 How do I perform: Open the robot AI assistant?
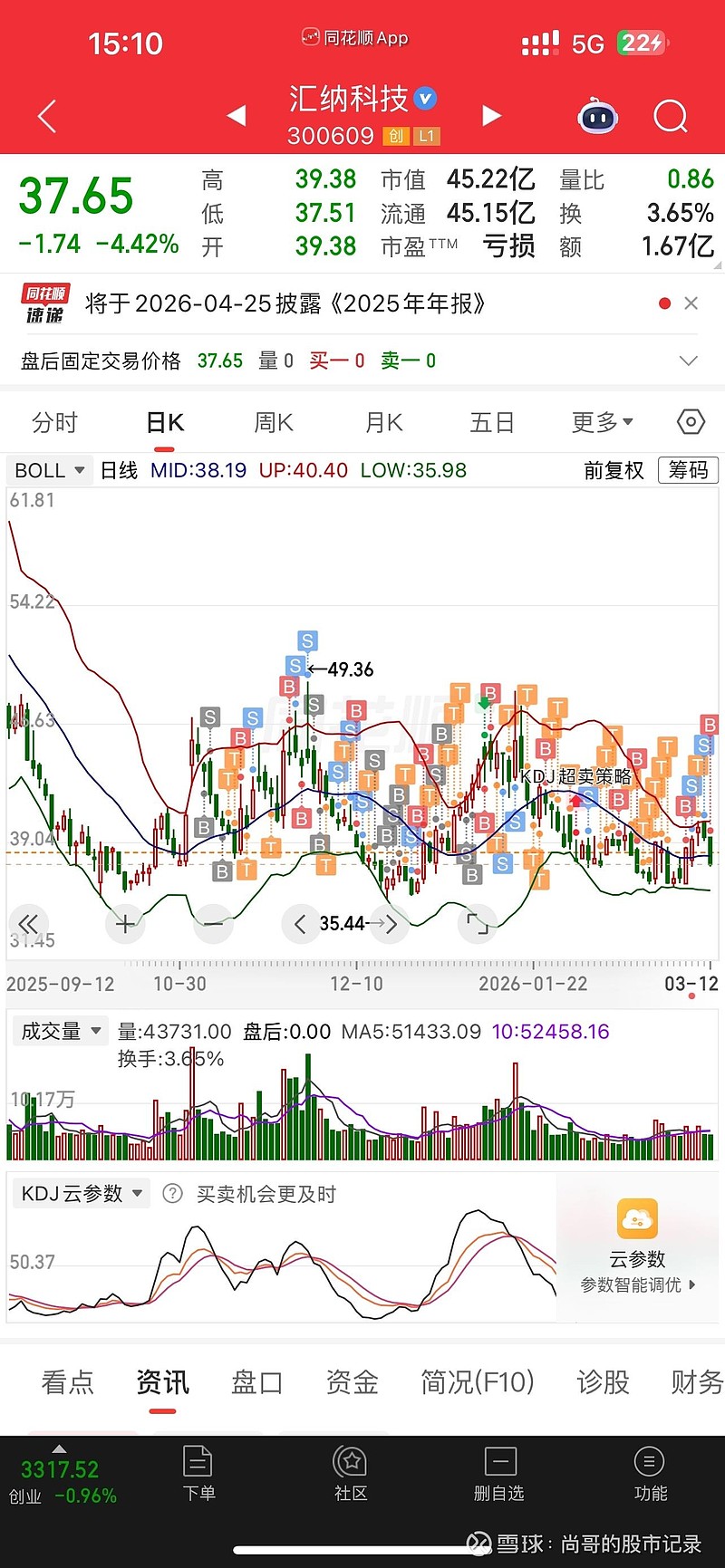[598, 117]
